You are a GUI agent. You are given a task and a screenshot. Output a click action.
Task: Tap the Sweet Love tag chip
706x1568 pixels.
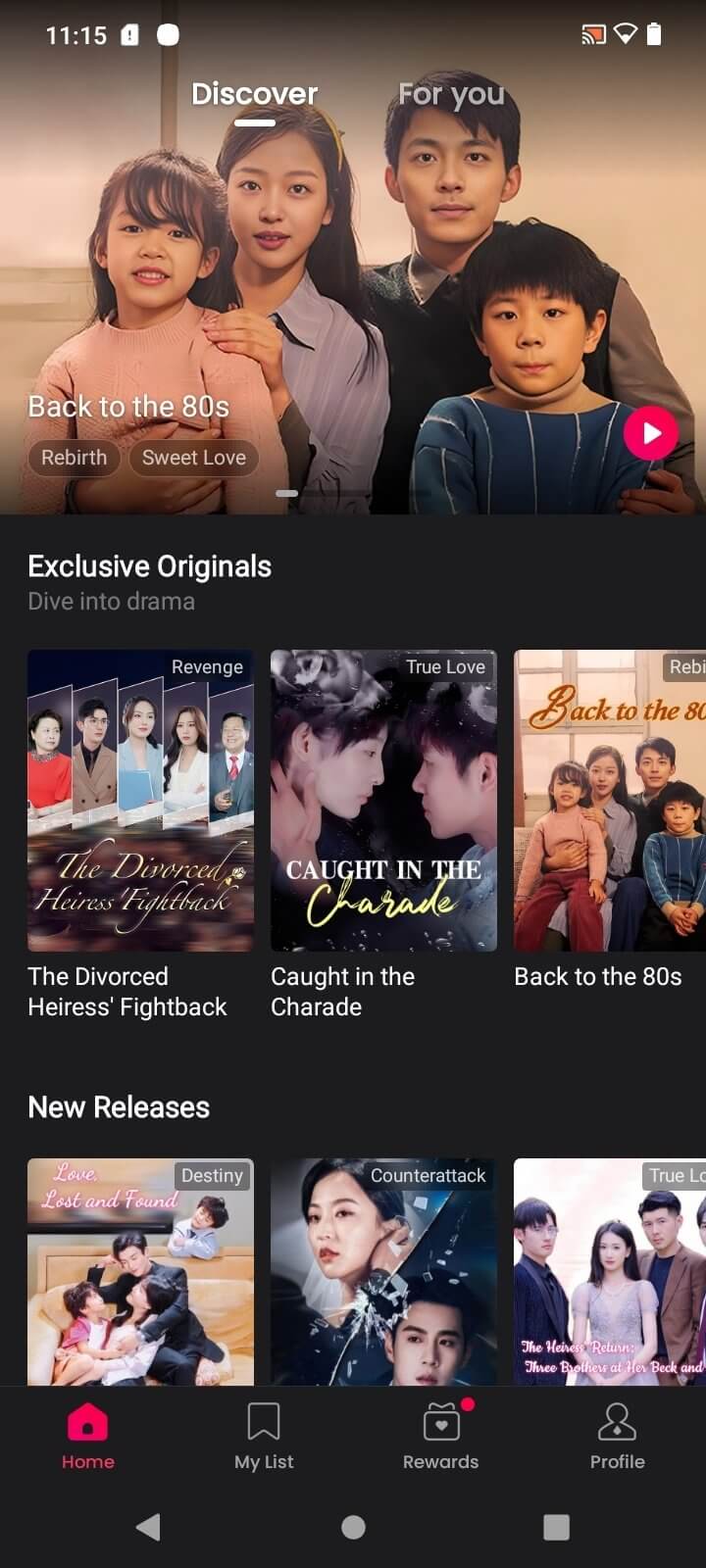click(194, 458)
